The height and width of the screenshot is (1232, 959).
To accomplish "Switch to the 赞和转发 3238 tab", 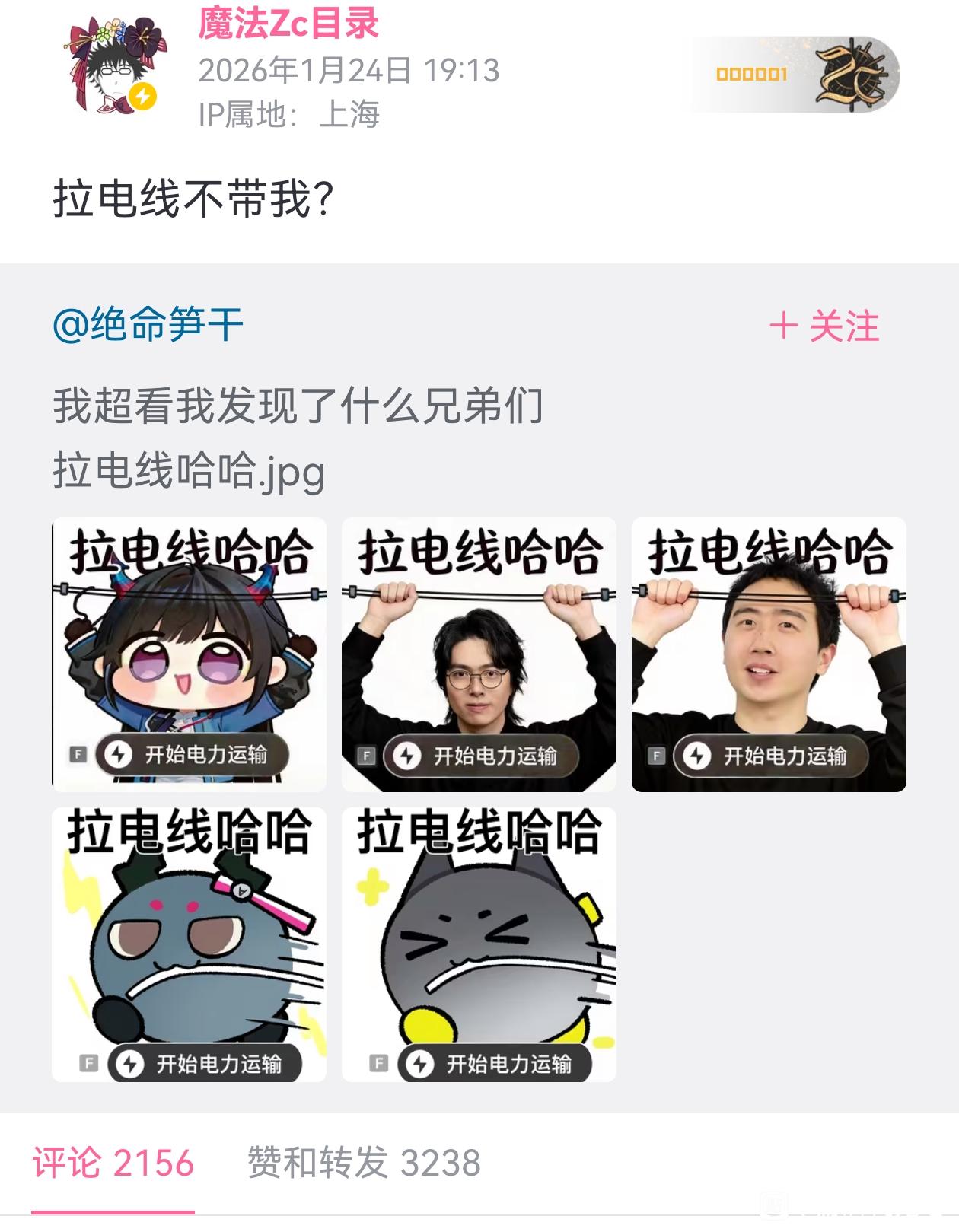I will [364, 1163].
